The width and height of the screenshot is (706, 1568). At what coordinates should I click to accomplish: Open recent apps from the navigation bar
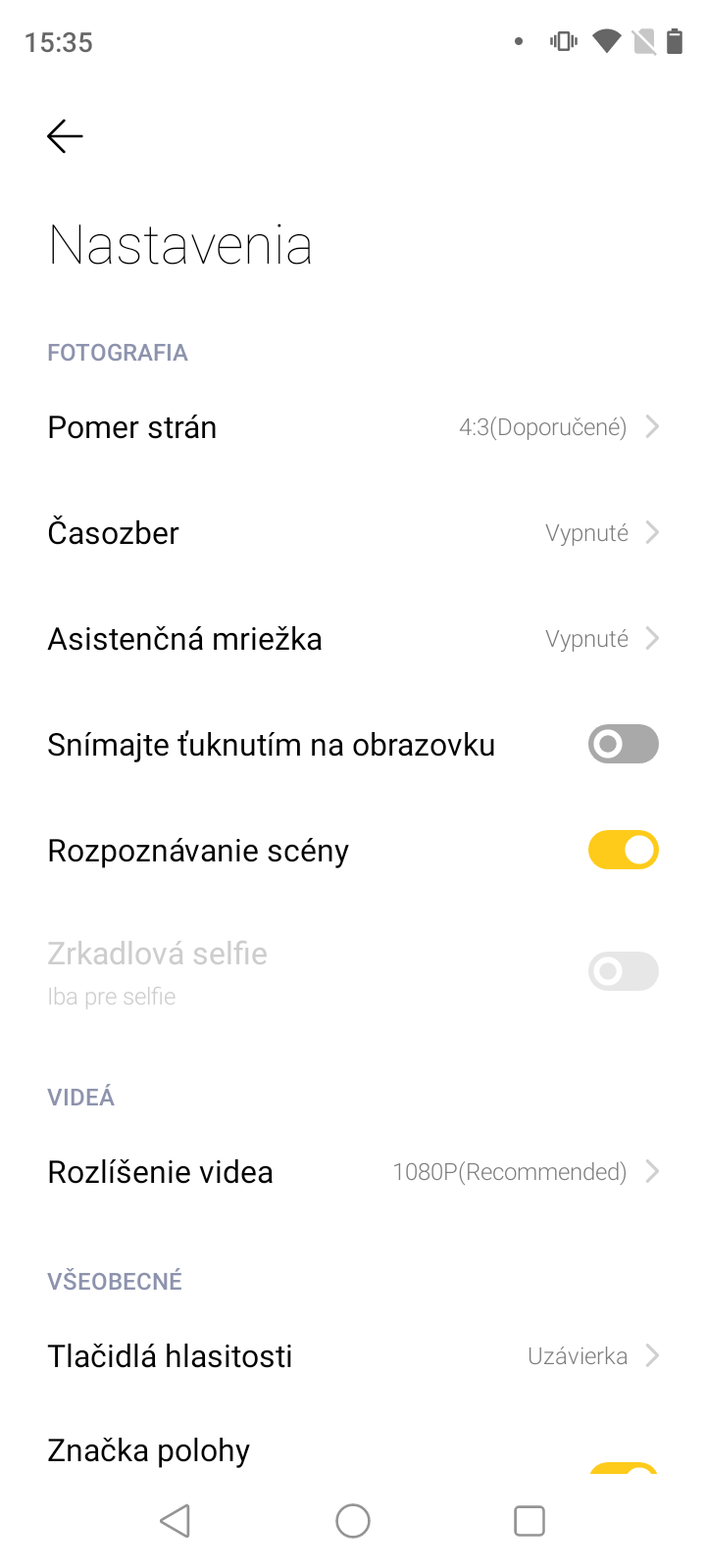tap(529, 1521)
